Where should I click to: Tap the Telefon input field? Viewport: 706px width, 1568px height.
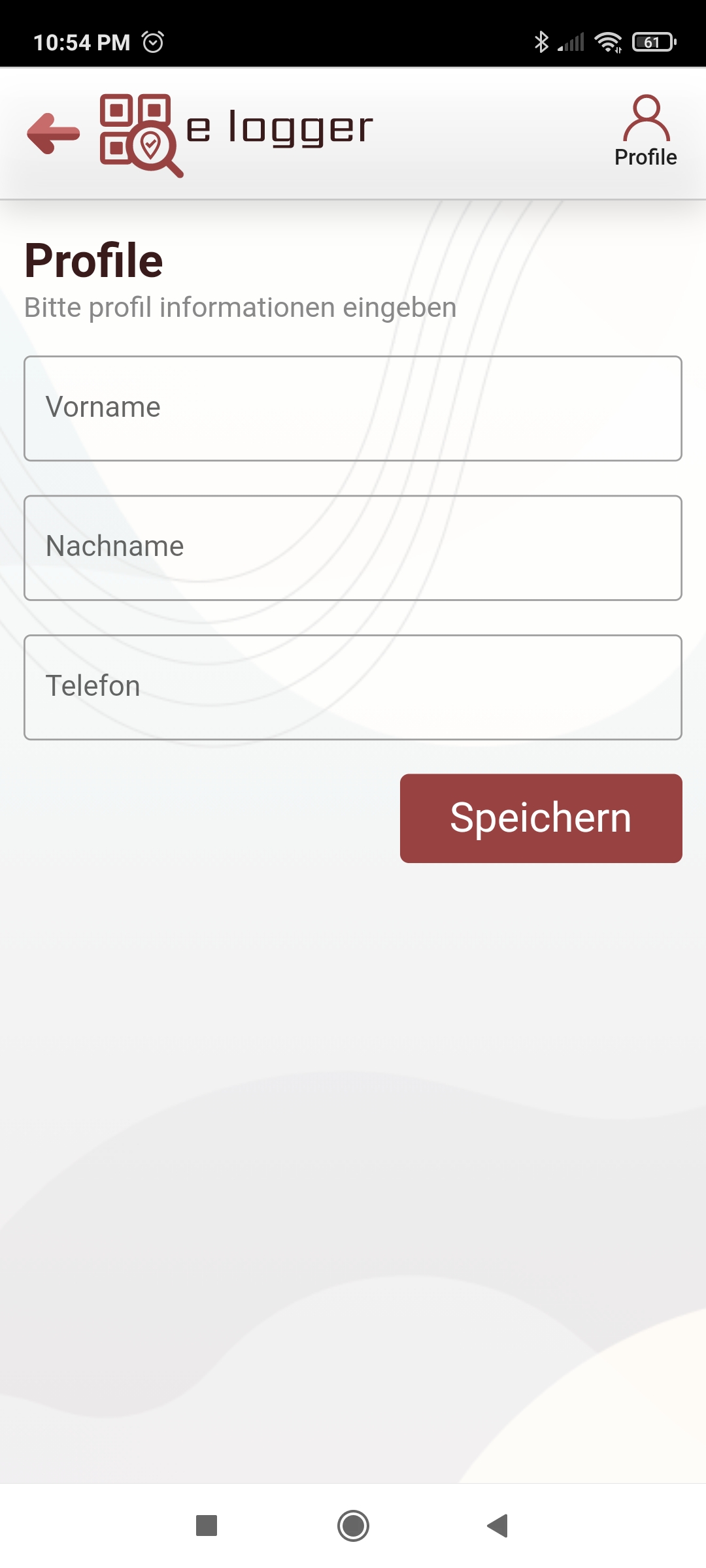(x=353, y=687)
